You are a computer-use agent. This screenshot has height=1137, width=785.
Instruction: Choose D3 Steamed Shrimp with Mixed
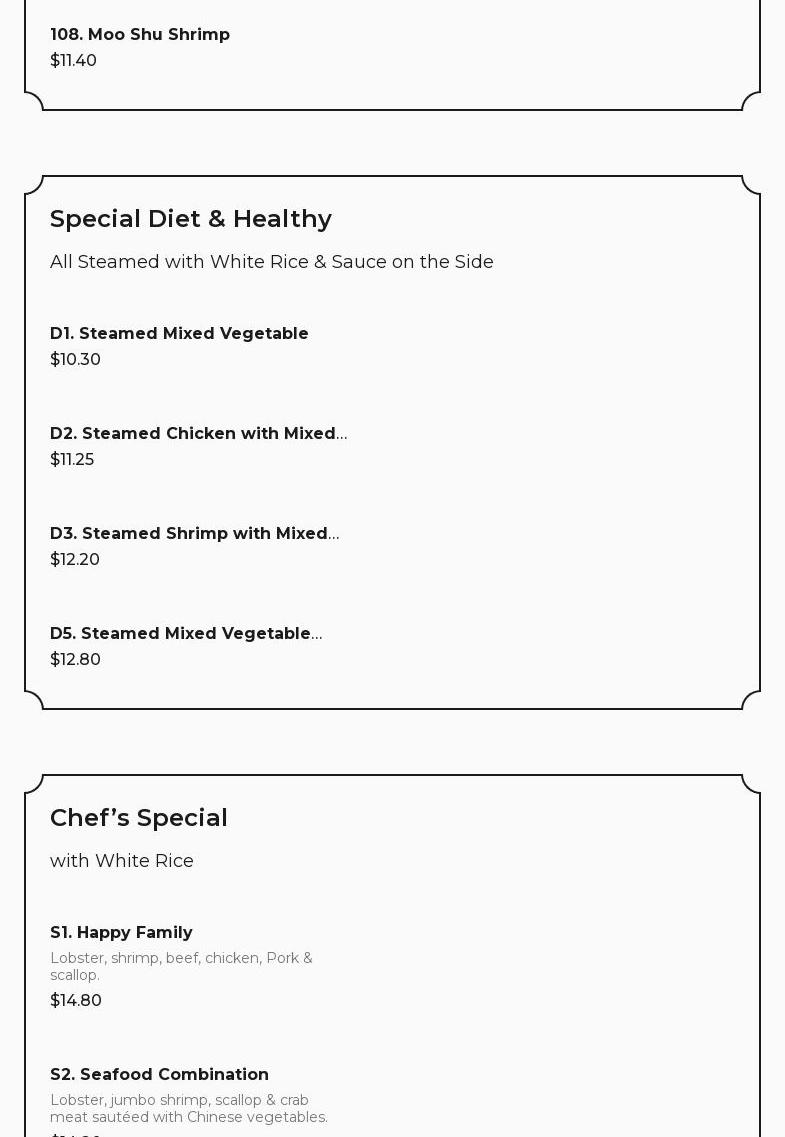click(x=194, y=534)
